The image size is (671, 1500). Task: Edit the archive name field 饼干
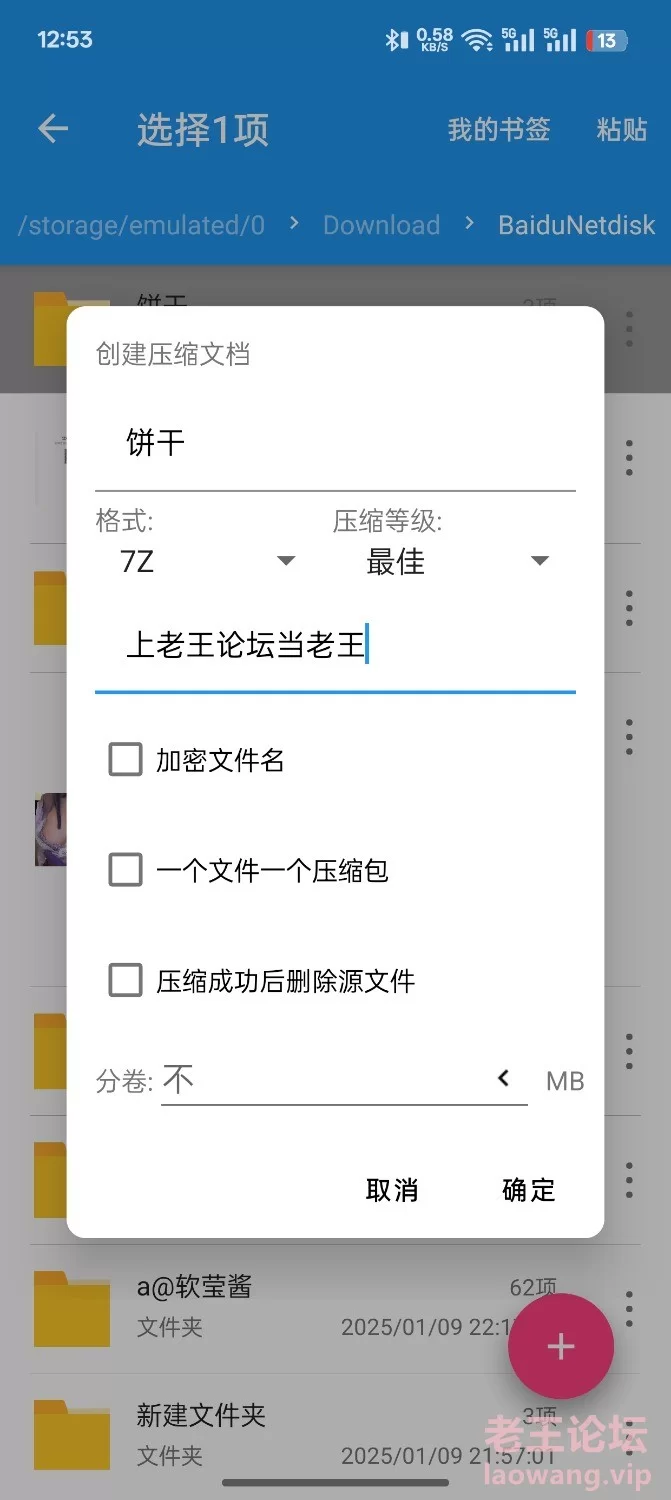tap(334, 443)
